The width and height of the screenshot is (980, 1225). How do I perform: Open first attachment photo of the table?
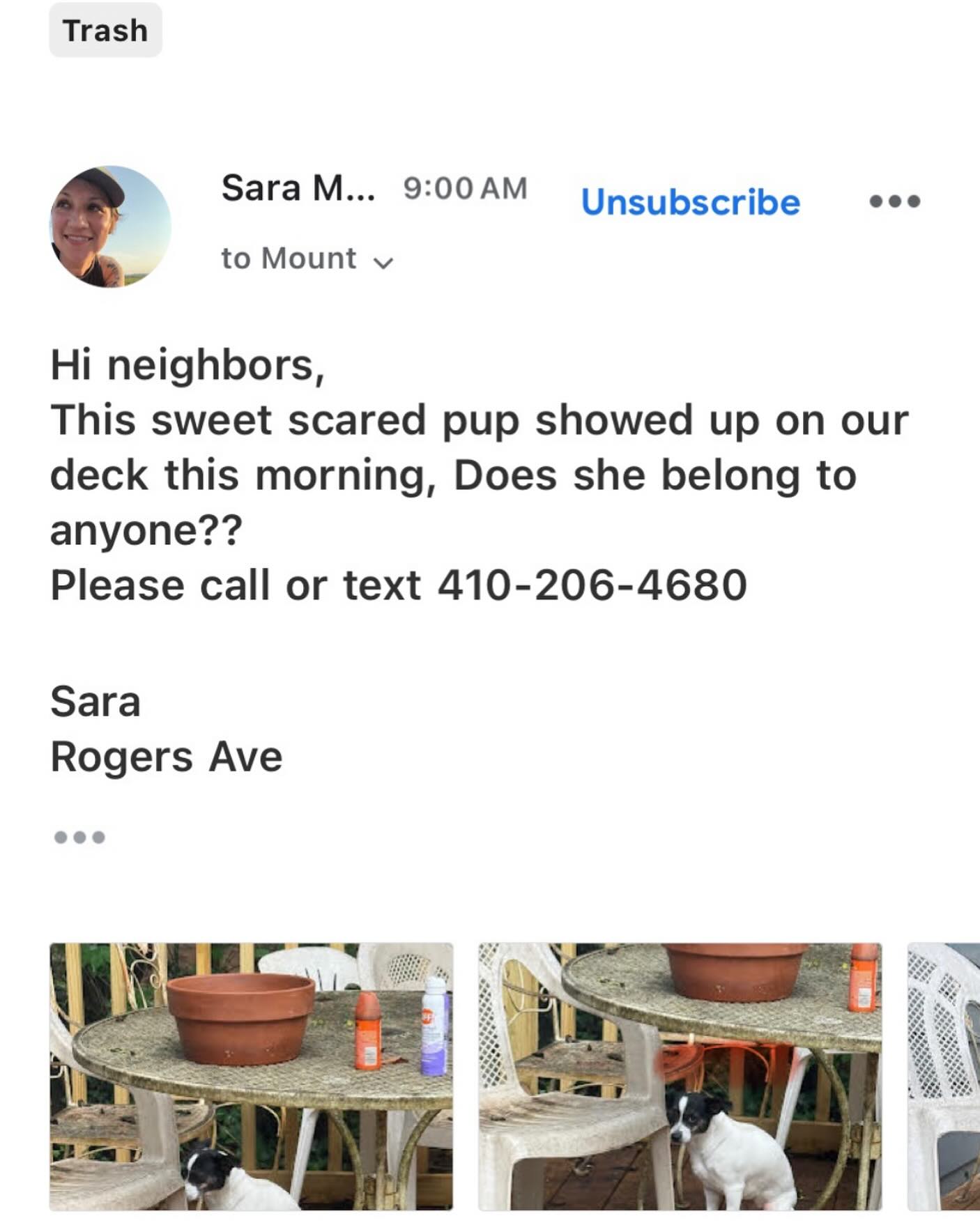click(251, 1077)
